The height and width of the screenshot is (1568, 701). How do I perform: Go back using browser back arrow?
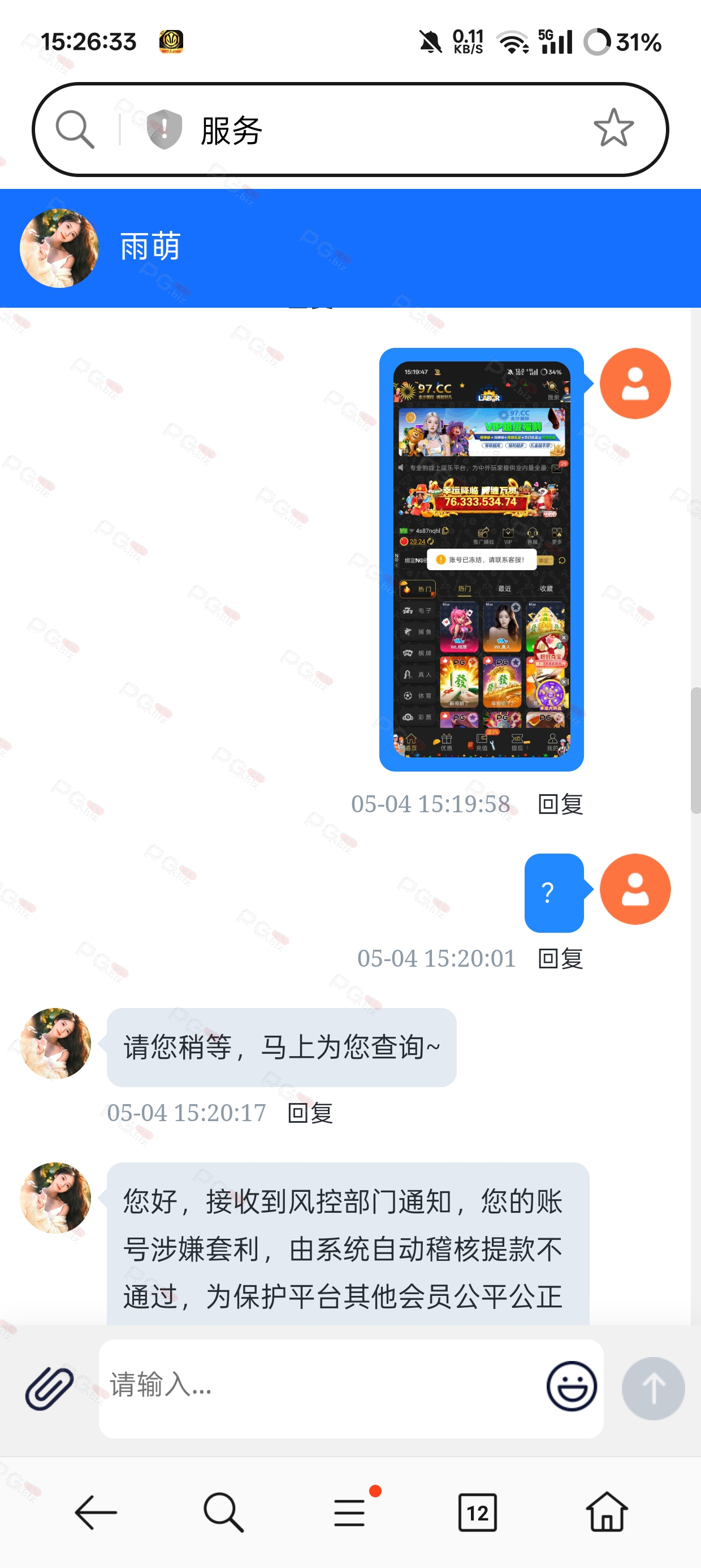click(x=96, y=1512)
